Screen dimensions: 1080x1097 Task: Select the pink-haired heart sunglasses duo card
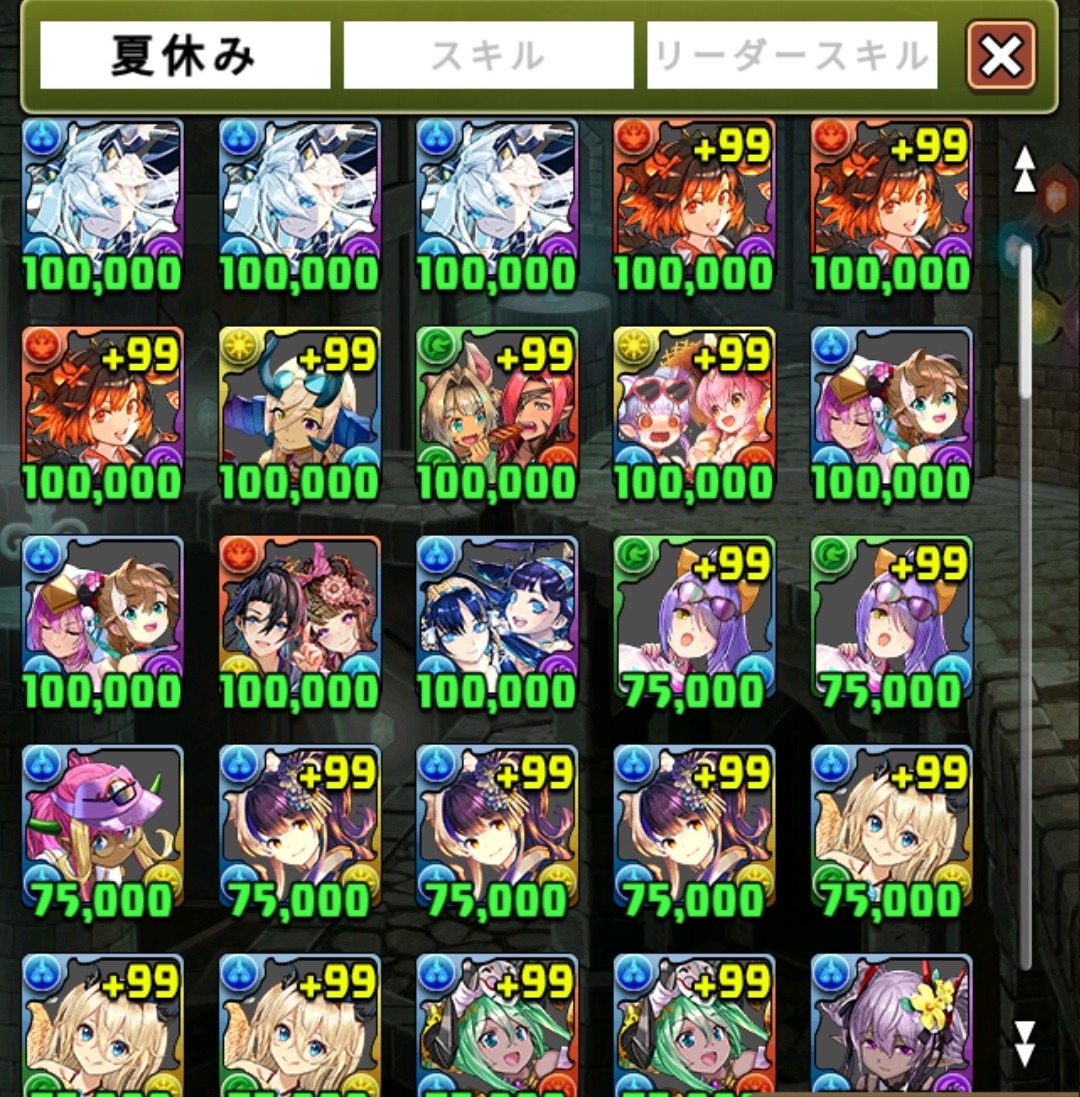694,412
